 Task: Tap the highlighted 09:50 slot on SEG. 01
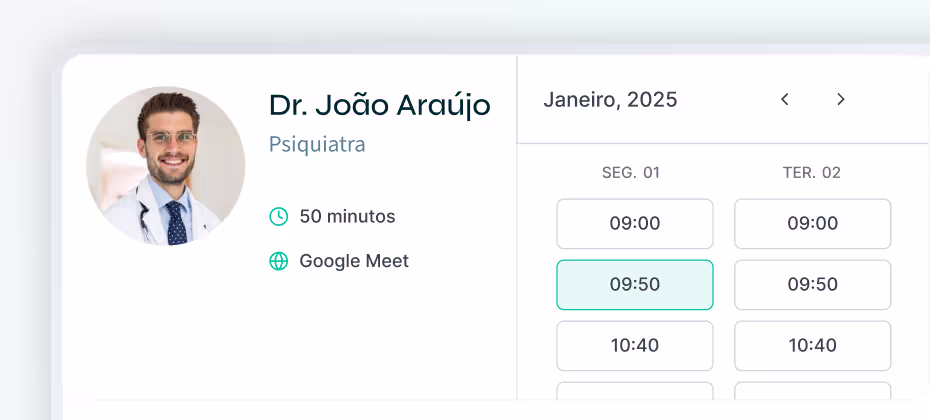point(634,284)
